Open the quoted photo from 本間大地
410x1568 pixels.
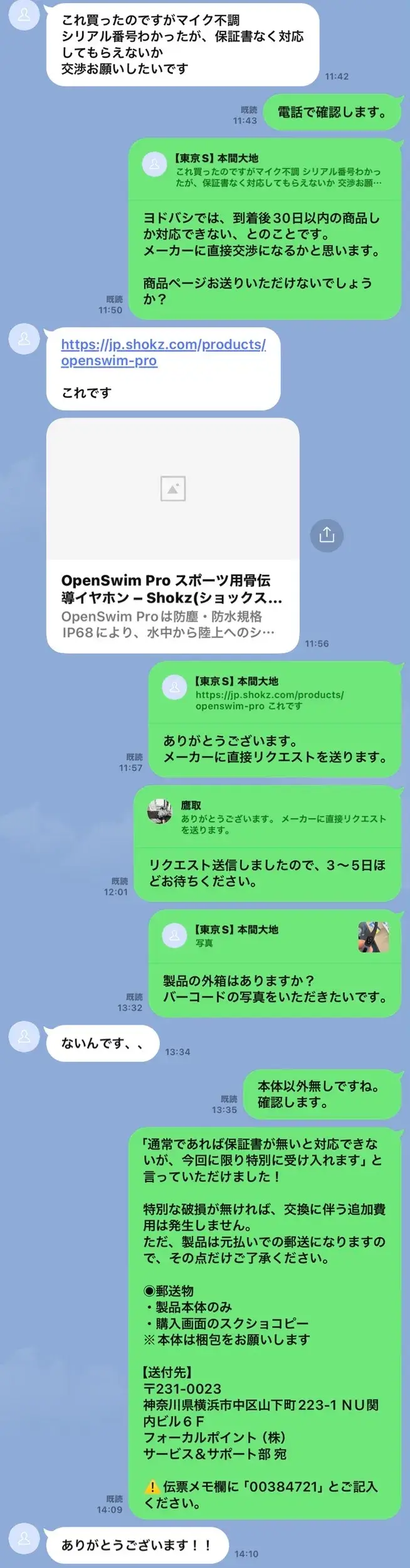tap(373, 937)
